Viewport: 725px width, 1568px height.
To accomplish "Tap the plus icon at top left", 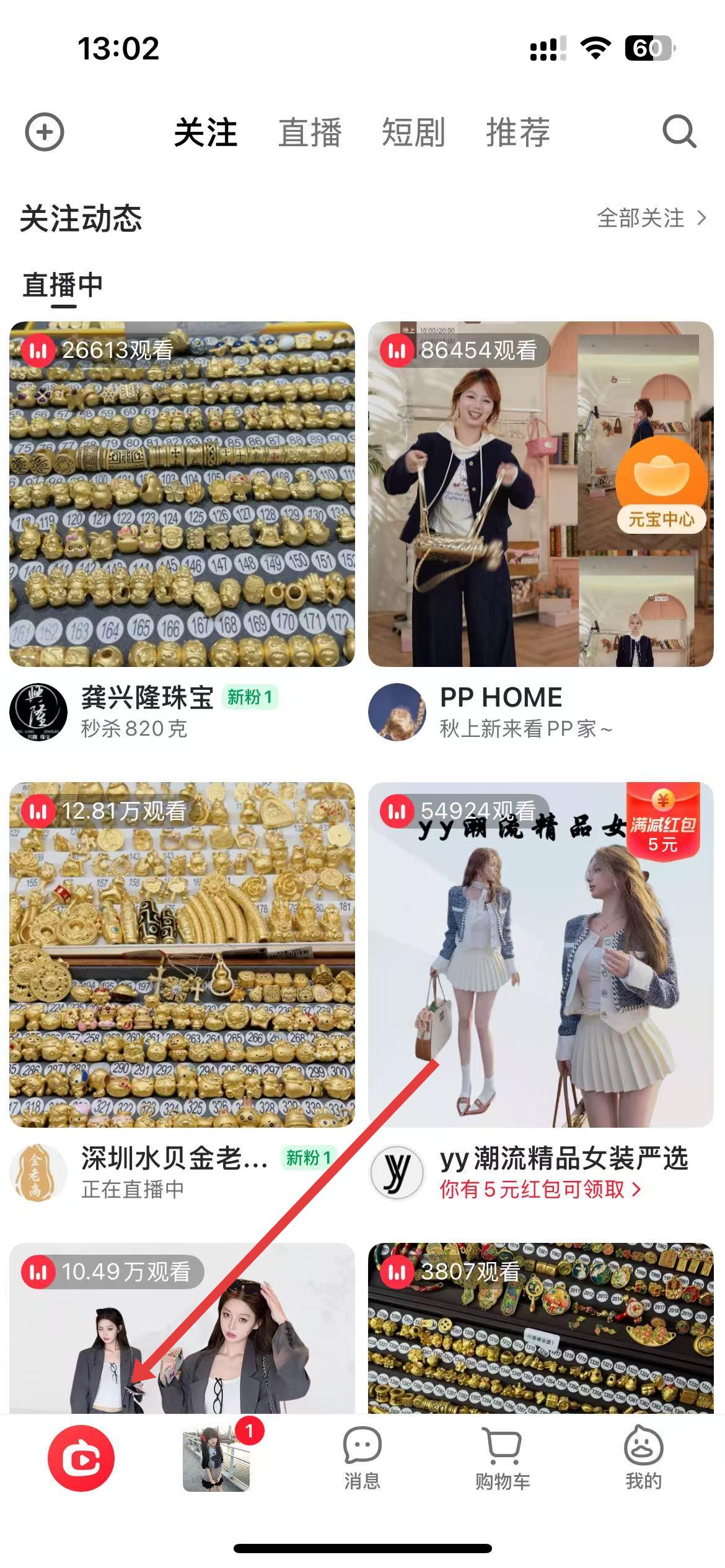I will (44, 132).
